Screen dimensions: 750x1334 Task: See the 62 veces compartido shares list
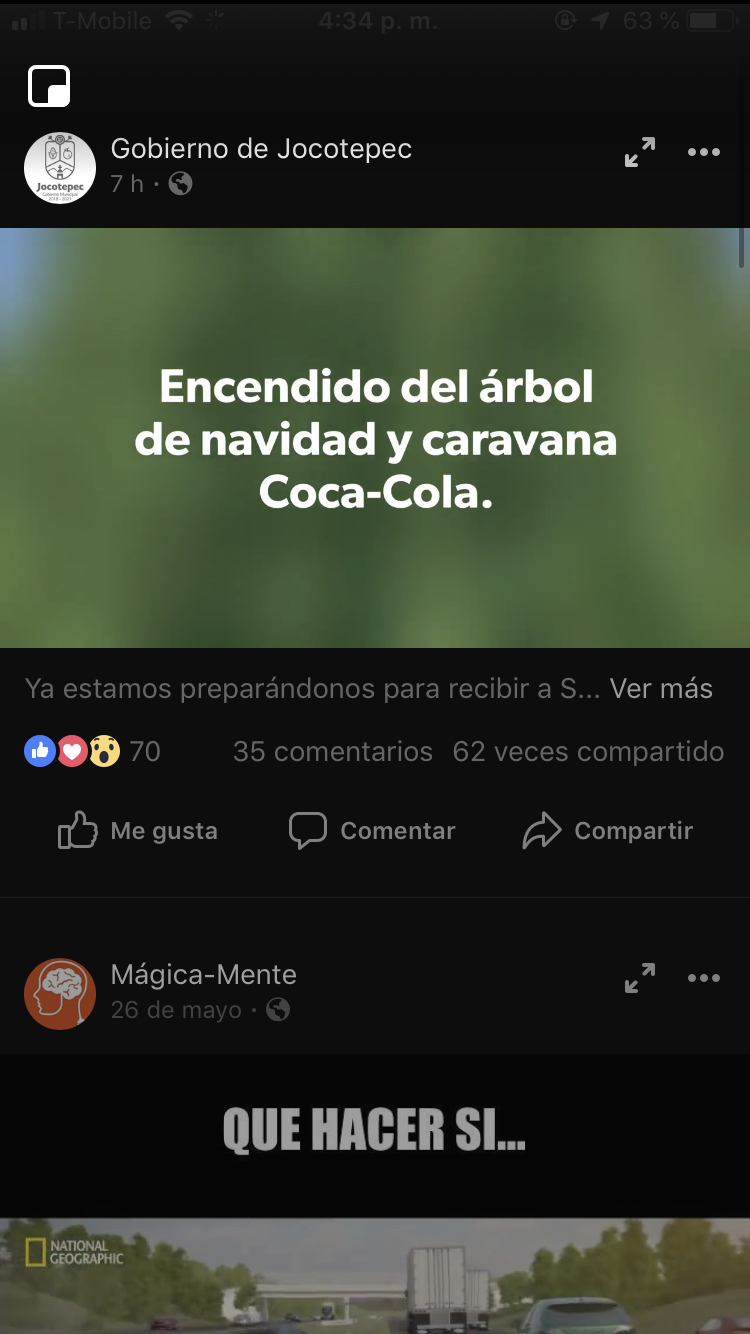[589, 750]
